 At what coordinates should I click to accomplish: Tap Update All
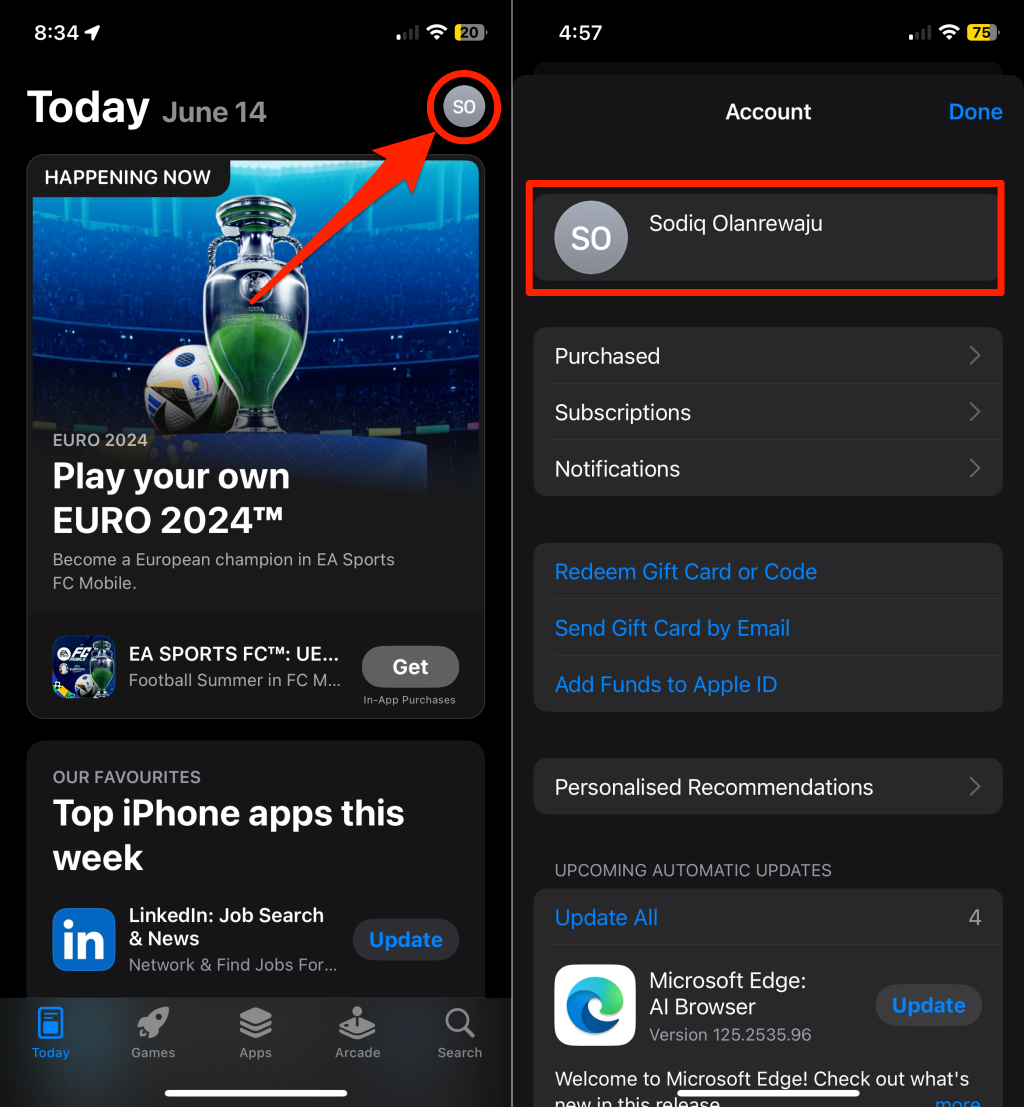pos(606,917)
